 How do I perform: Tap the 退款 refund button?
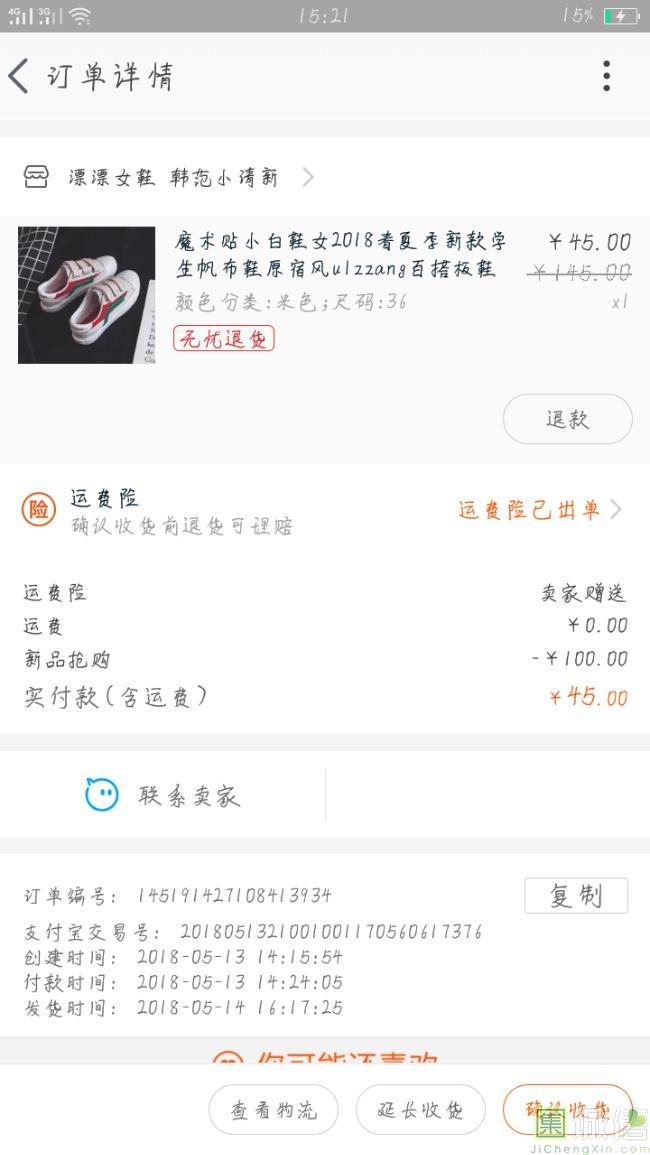coord(567,419)
